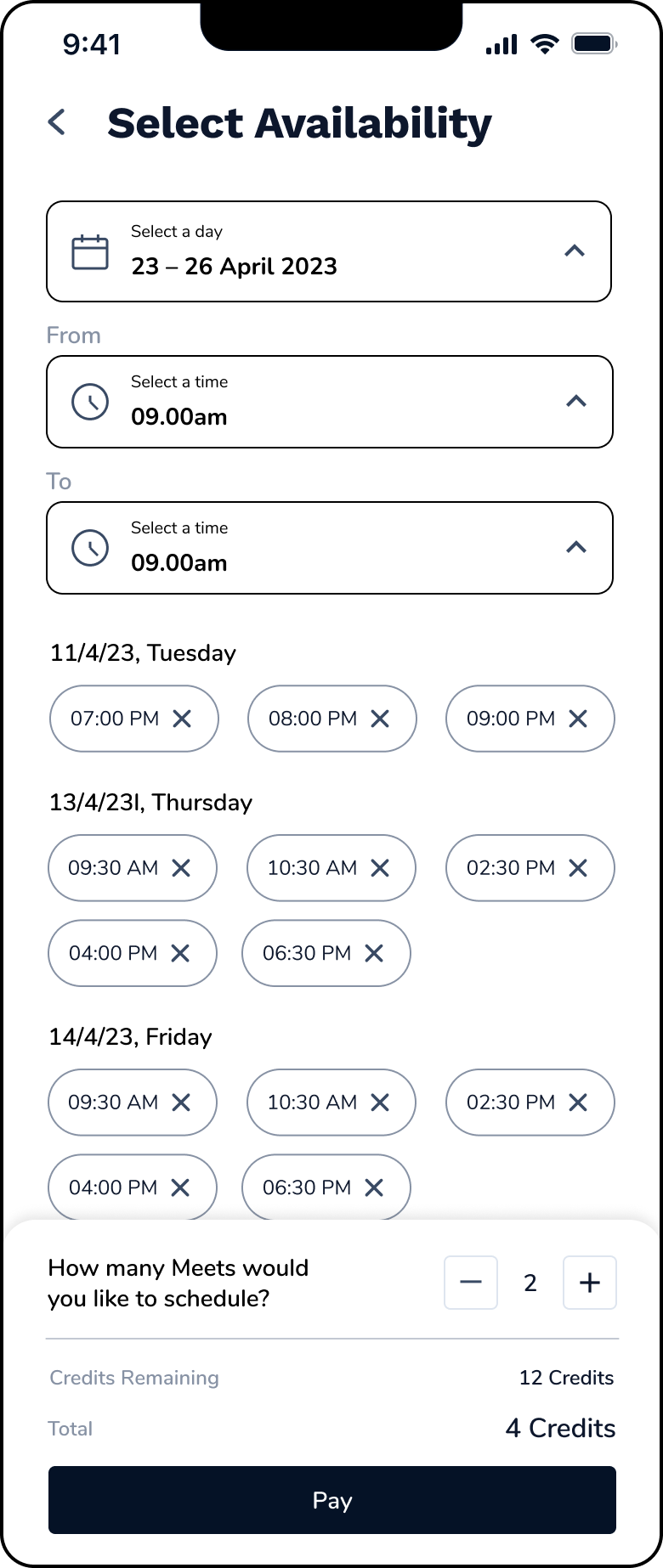Delete Thursday's 10:30 AM slot
663x1568 pixels.
tap(380, 868)
